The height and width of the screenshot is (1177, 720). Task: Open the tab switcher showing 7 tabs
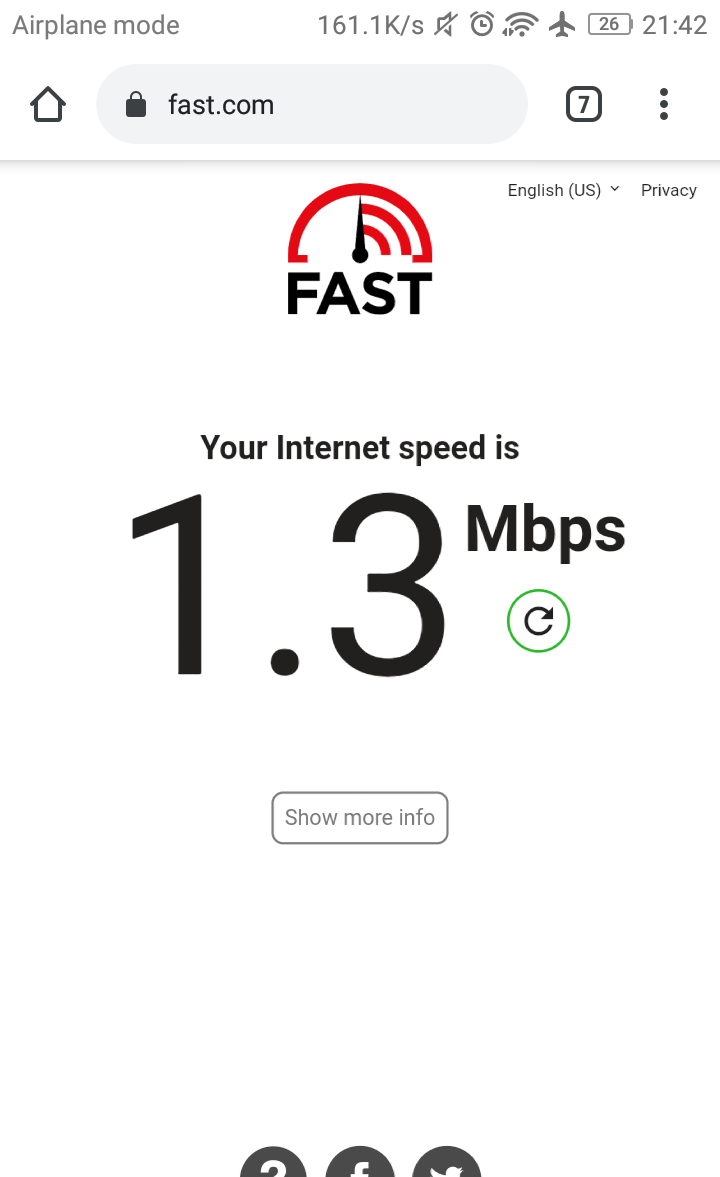coord(584,104)
